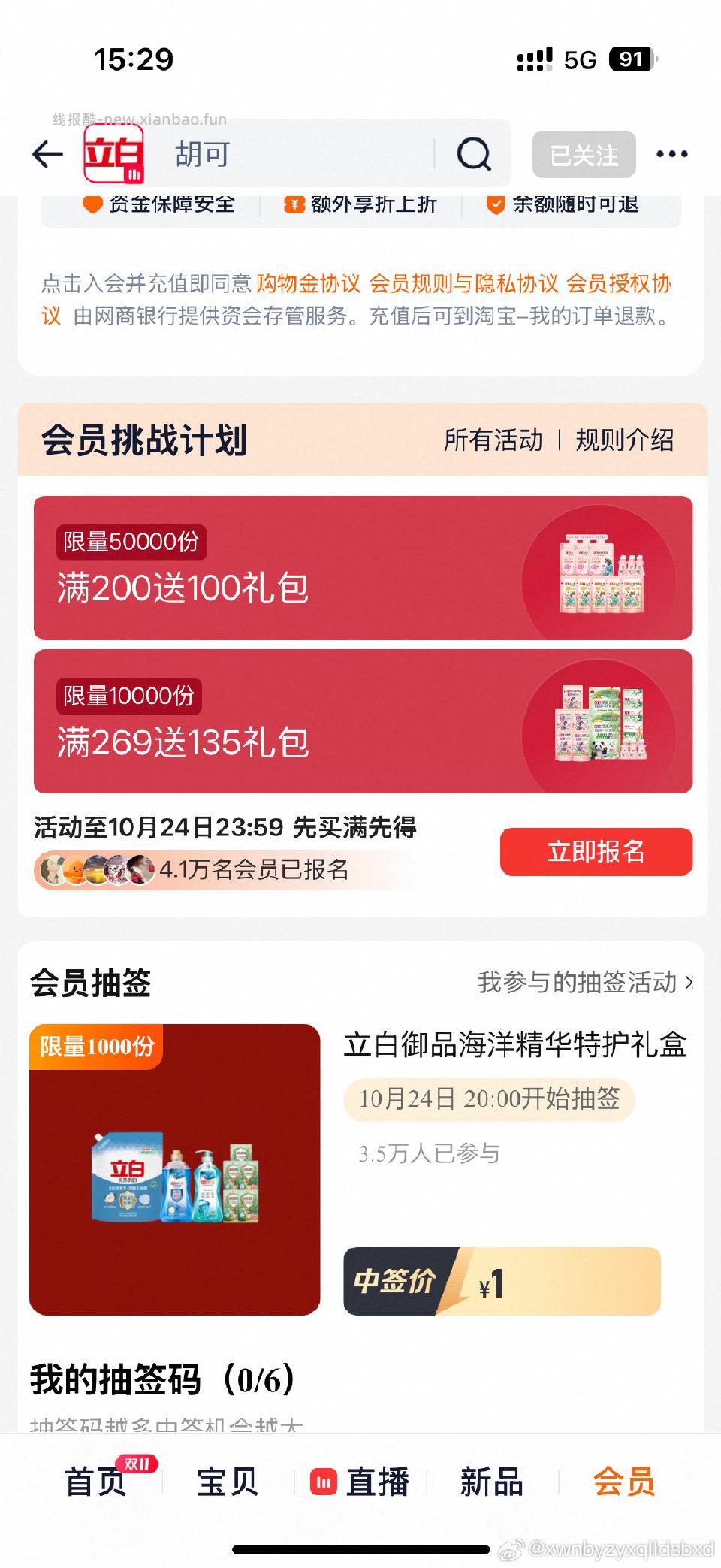The image size is (721, 1568).
Task: Tap the 余额随时可退 checkmark icon
Action: point(494,204)
